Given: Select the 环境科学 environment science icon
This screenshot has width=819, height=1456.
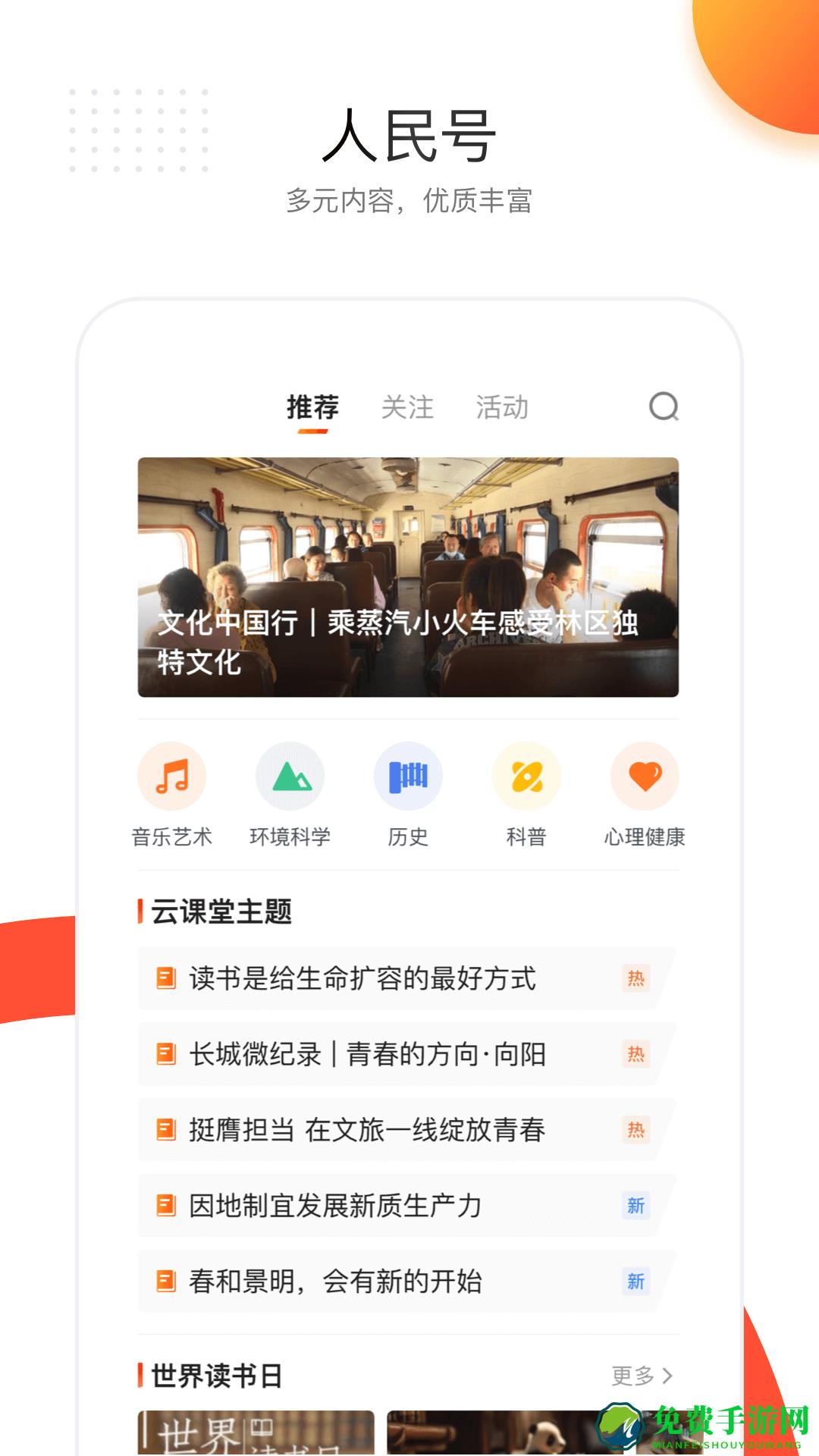Looking at the screenshot, I should pyautogui.click(x=290, y=775).
